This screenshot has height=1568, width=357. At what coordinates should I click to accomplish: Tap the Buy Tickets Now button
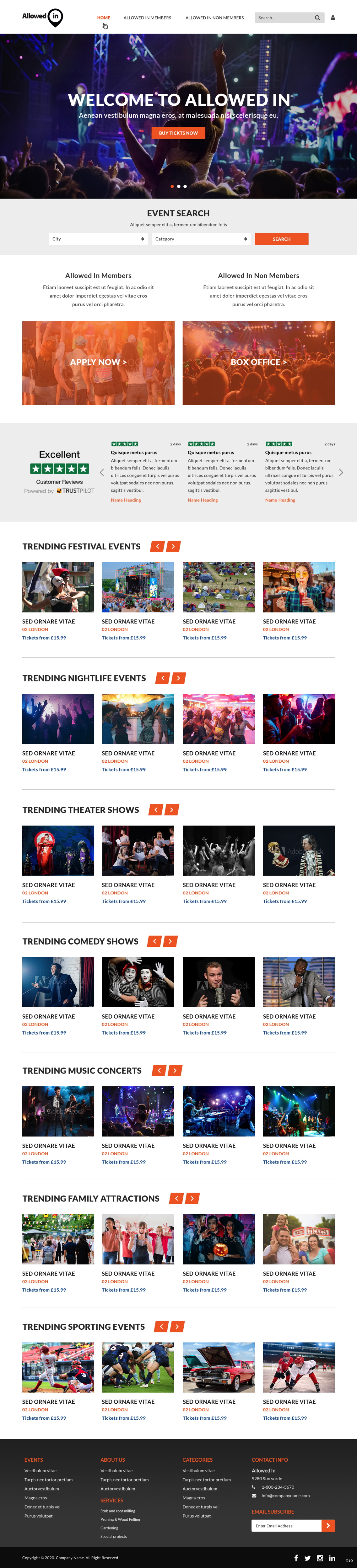coord(178,133)
